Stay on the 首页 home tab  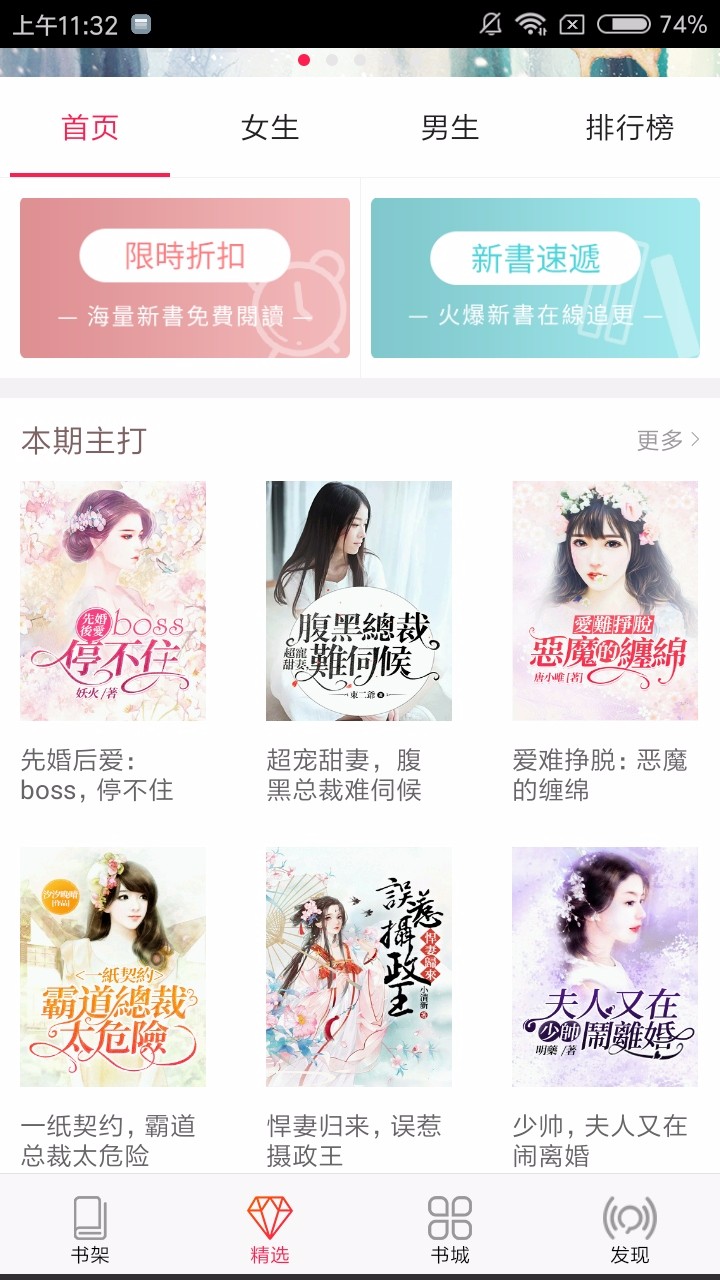pos(90,128)
